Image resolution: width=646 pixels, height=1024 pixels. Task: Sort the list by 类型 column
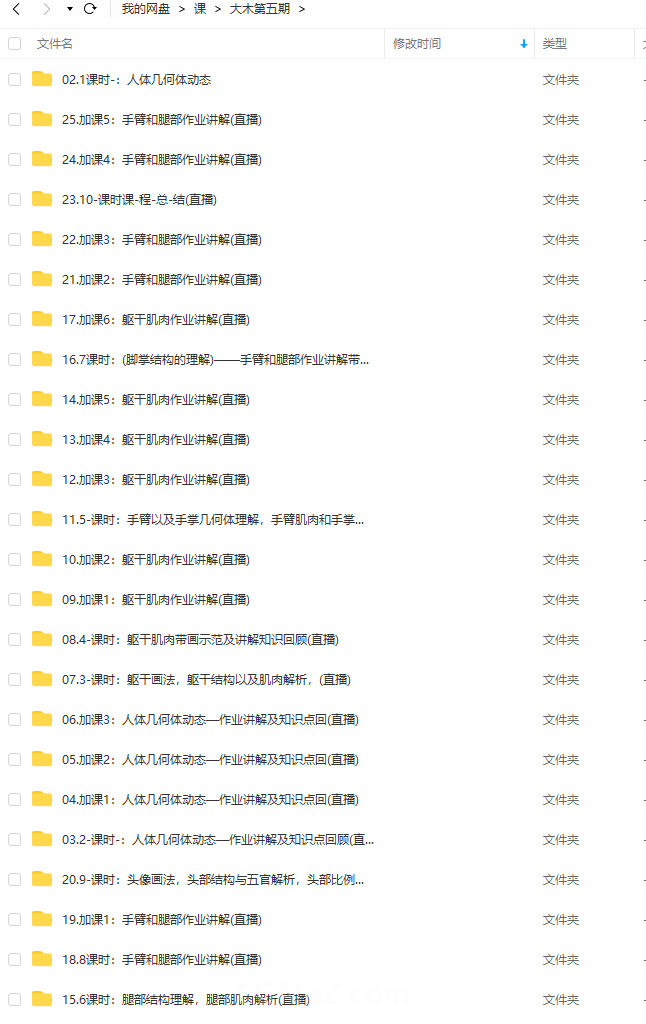point(555,44)
